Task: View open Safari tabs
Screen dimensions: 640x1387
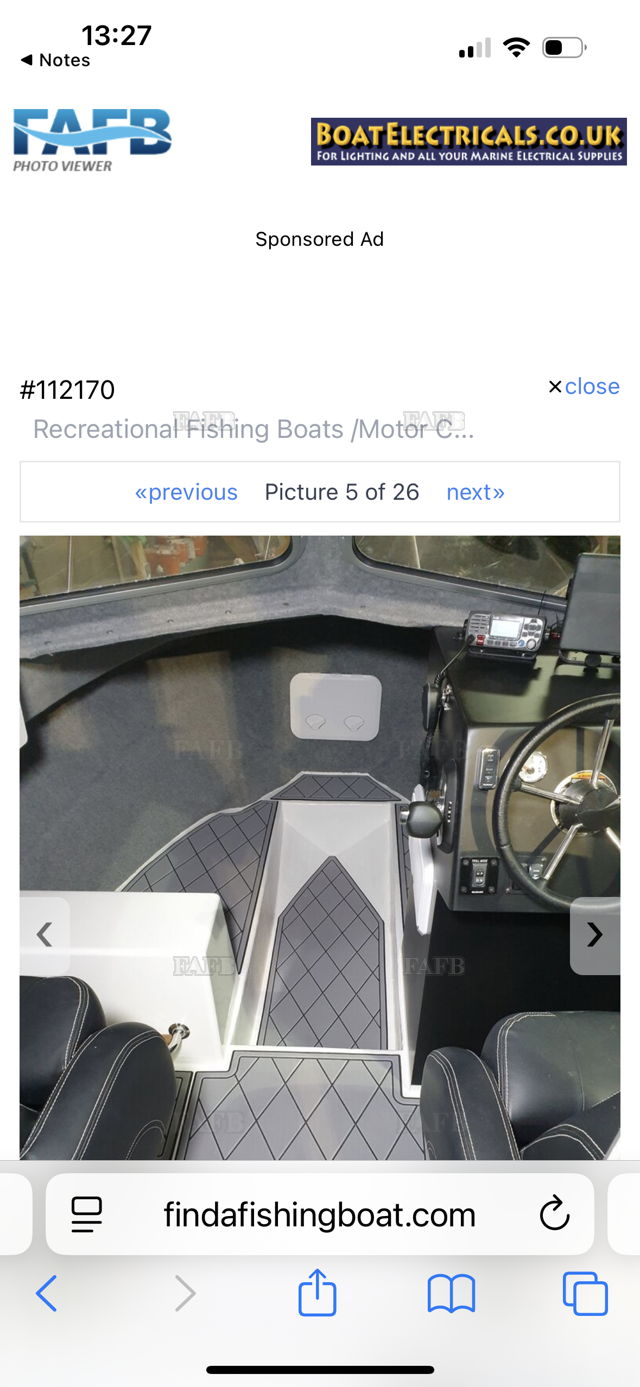Action: coord(585,1294)
